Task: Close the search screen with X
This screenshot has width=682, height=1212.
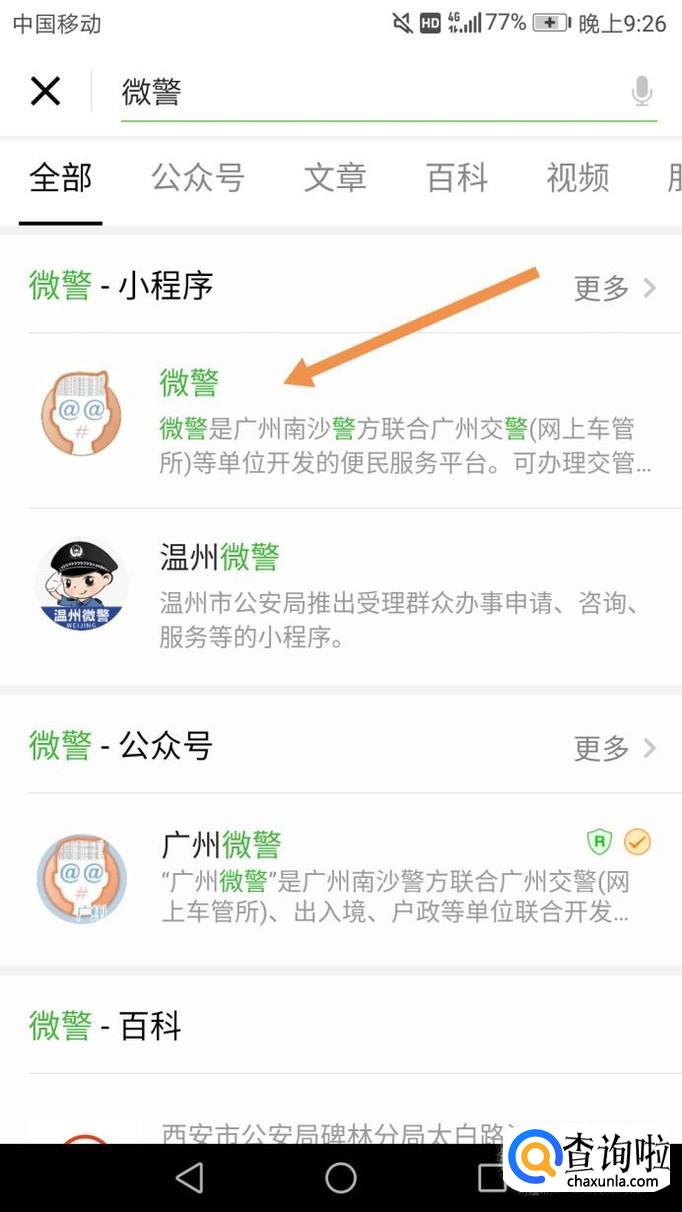Action: coord(46,91)
